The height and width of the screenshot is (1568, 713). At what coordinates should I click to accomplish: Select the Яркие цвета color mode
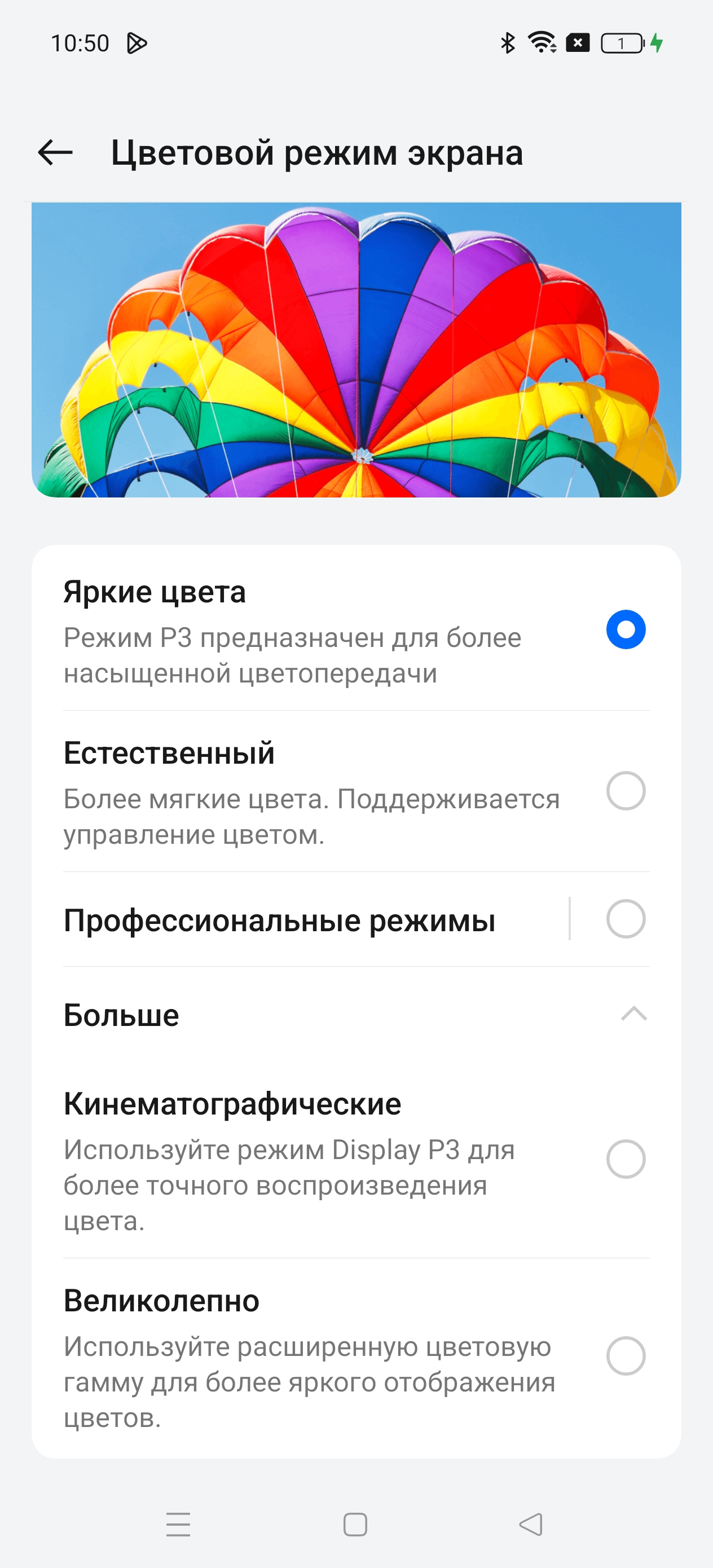626,629
